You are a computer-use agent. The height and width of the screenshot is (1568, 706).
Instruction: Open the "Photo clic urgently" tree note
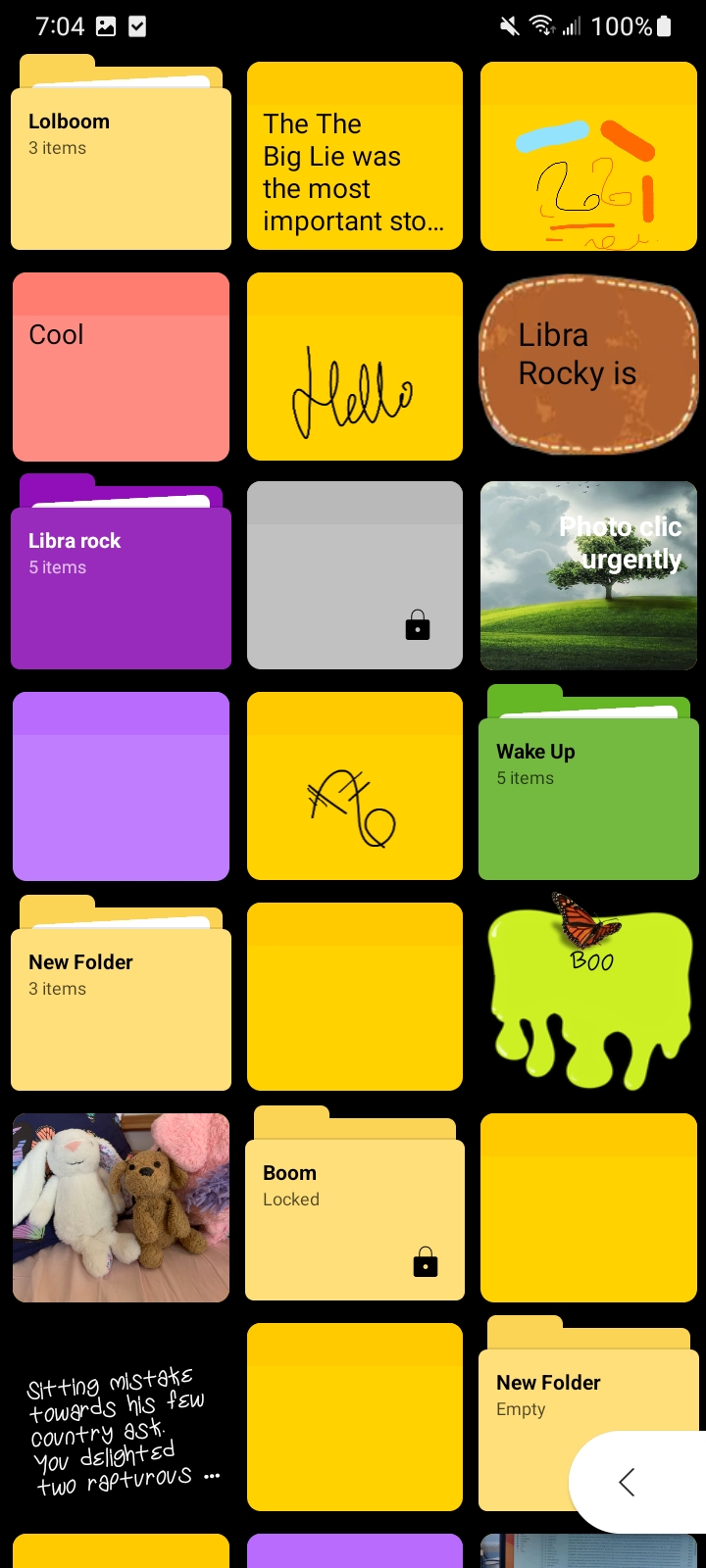(x=588, y=575)
